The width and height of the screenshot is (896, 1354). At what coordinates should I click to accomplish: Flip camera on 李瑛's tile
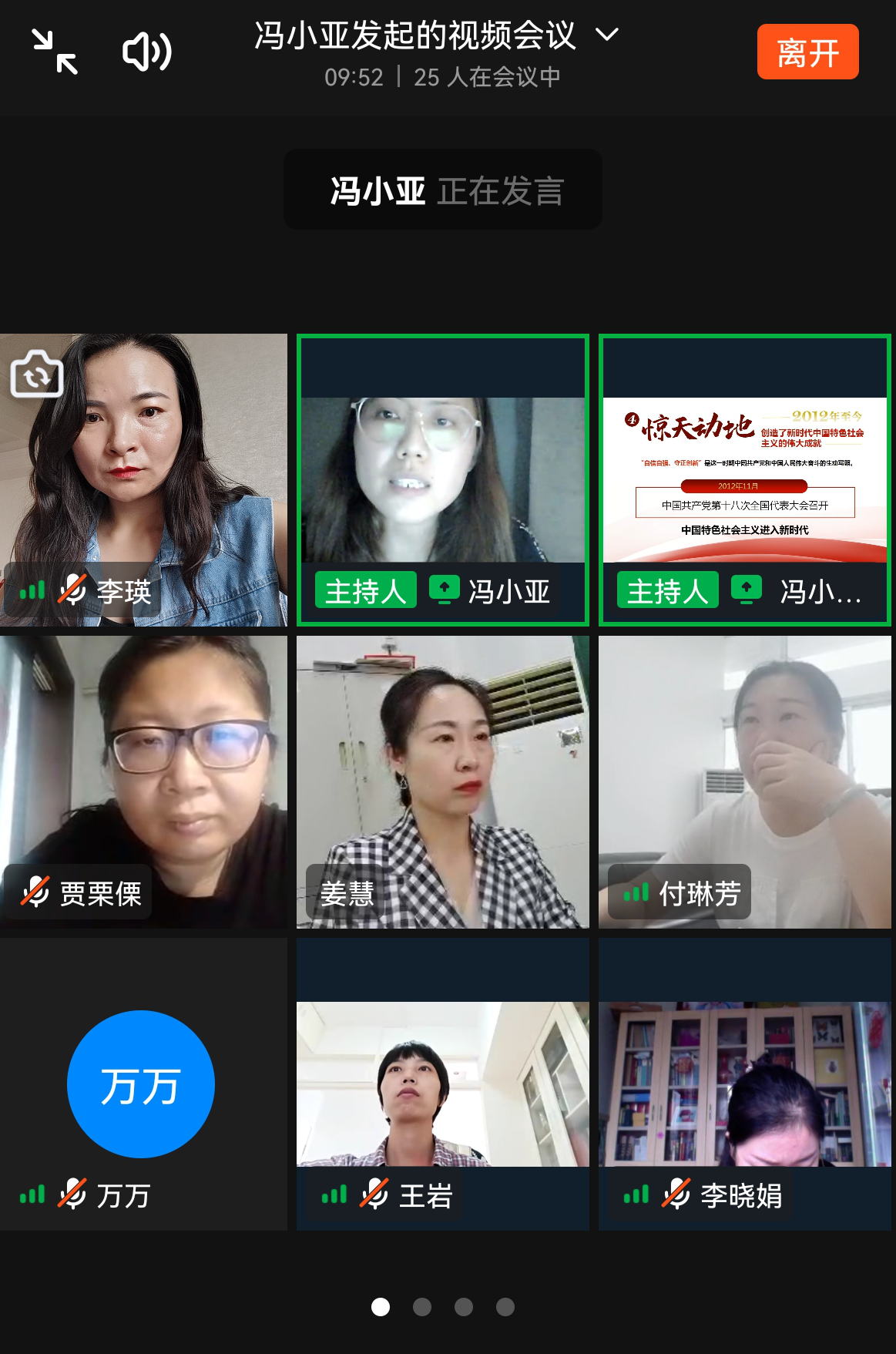36,375
